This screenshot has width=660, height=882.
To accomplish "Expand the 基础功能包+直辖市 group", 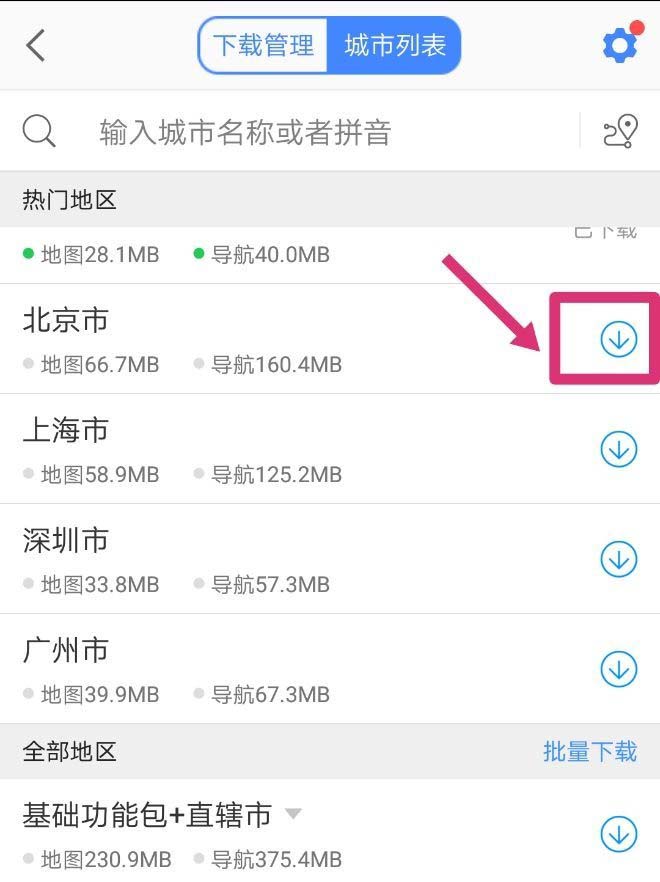I will pyautogui.click(x=292, y=814).
